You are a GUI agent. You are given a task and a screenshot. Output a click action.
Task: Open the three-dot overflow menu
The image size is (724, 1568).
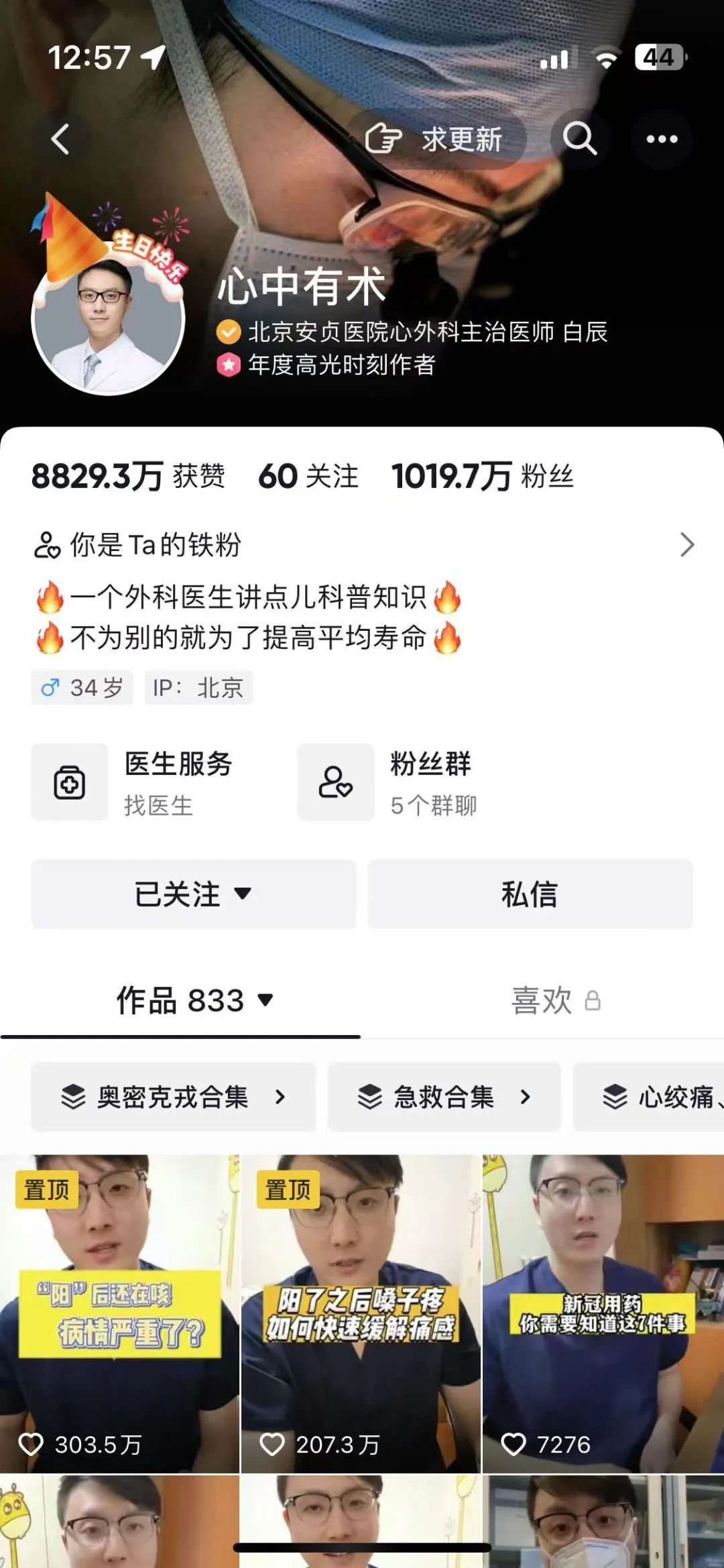point(662,139)
